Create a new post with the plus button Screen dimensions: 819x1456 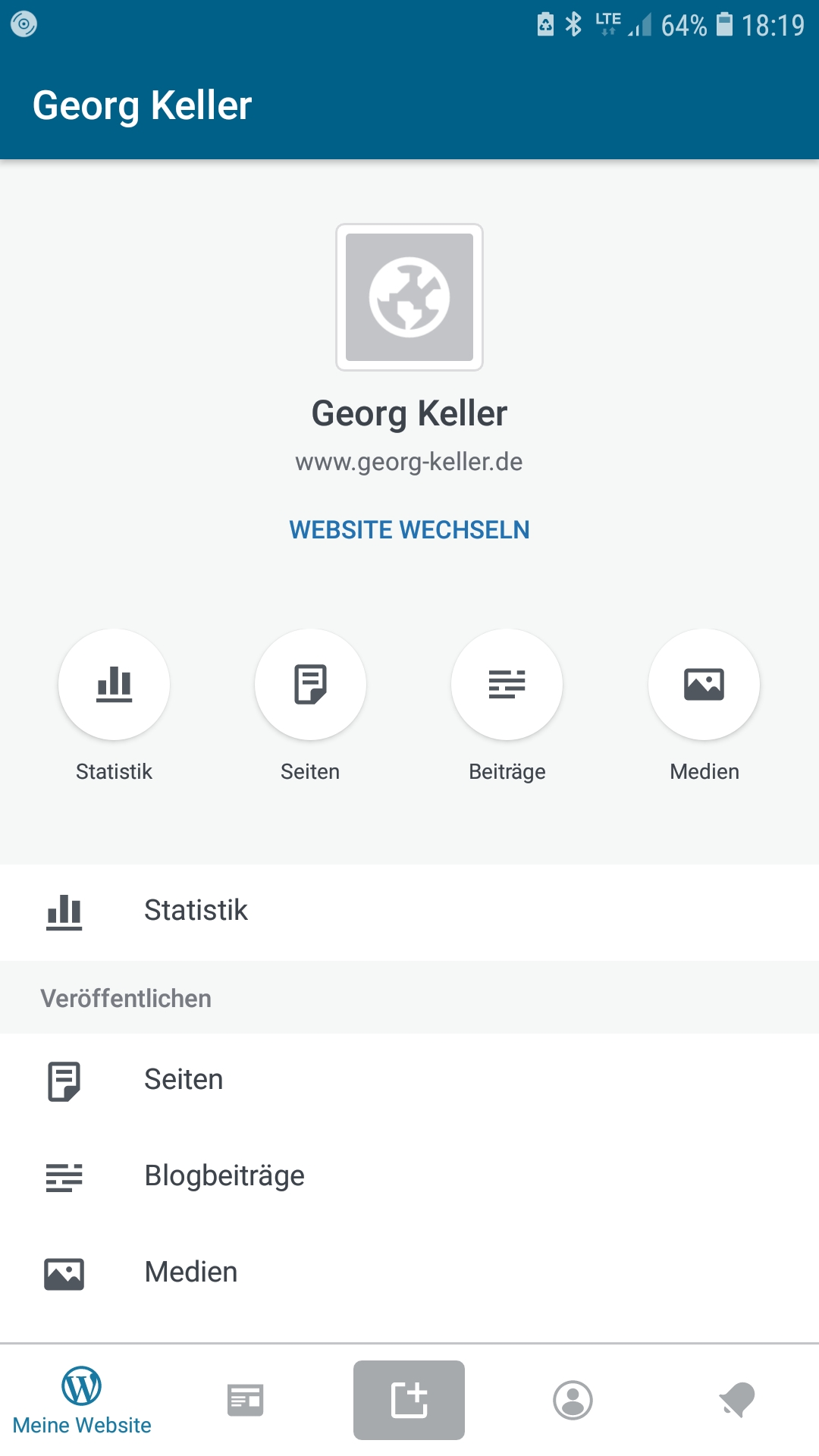click(409, 1400)
